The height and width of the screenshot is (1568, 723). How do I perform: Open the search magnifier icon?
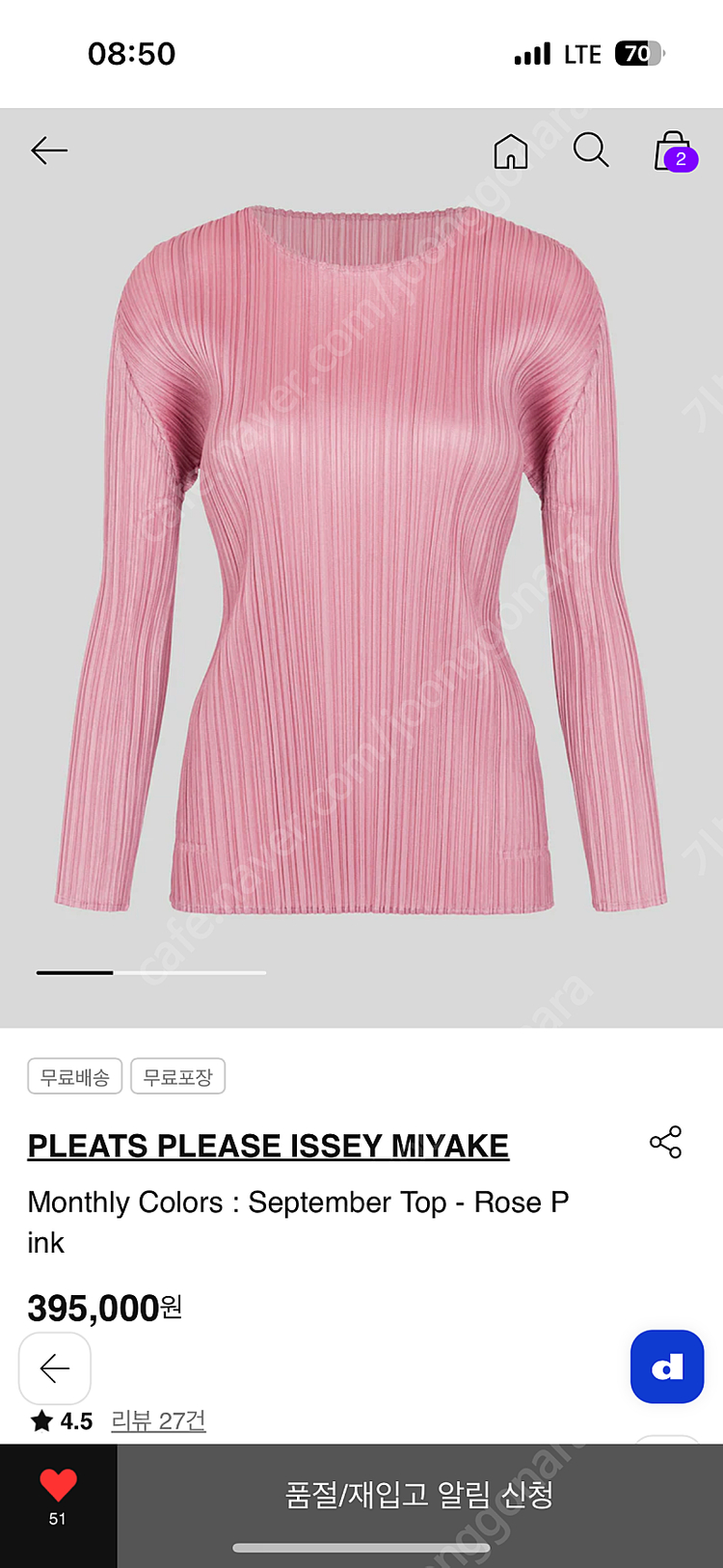tap(590, 150)
